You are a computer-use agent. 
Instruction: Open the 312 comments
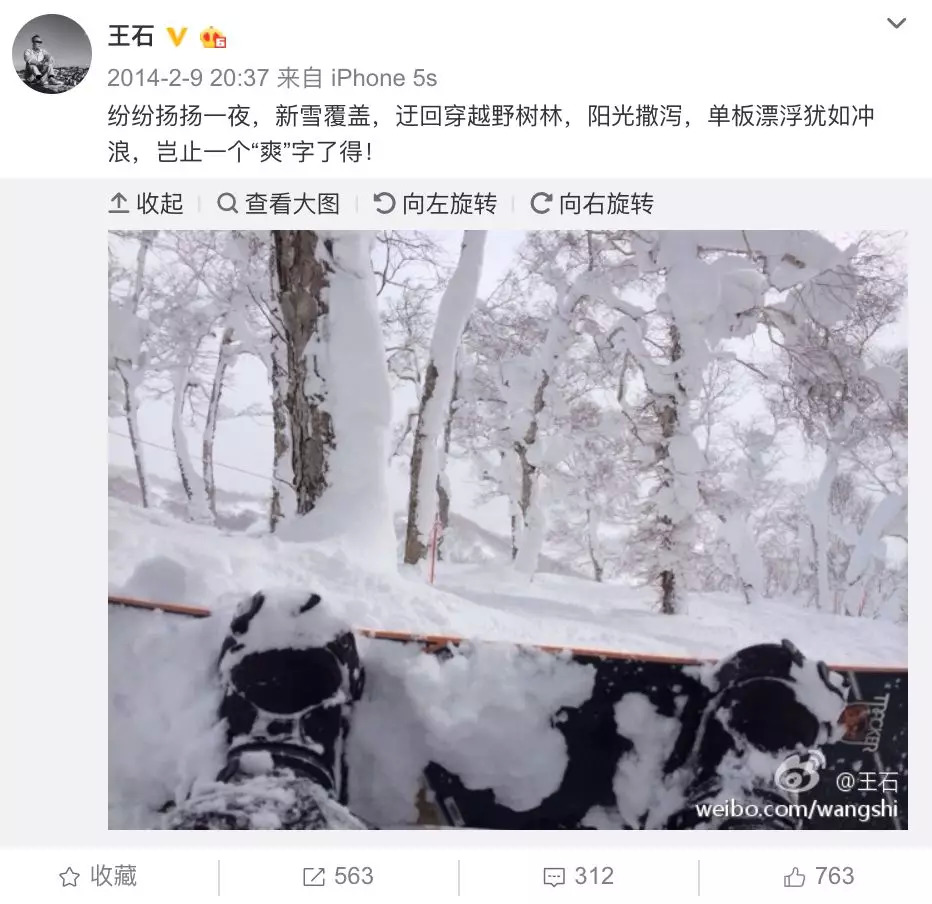tap(578, 877)
